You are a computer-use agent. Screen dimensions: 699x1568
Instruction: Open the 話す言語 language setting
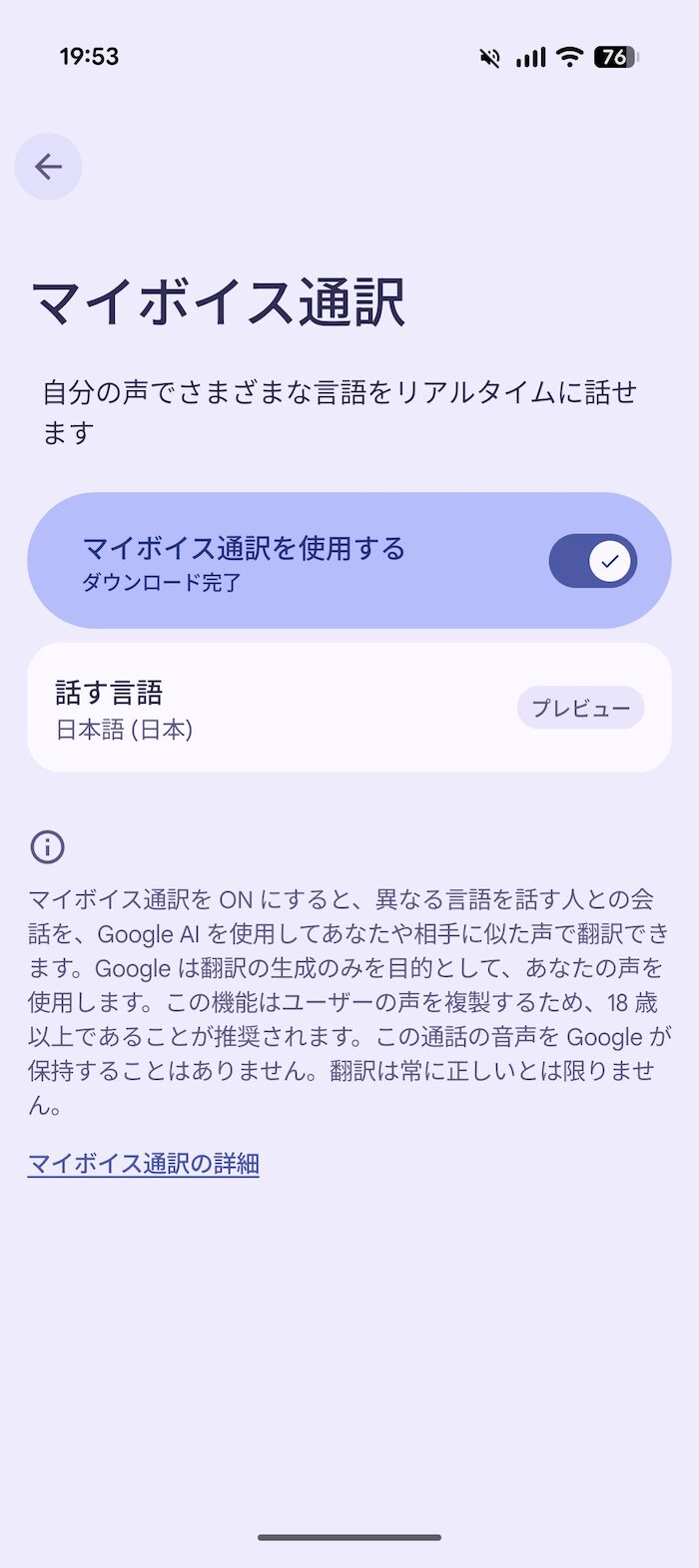pyautogui.click(x=349, y=708)
